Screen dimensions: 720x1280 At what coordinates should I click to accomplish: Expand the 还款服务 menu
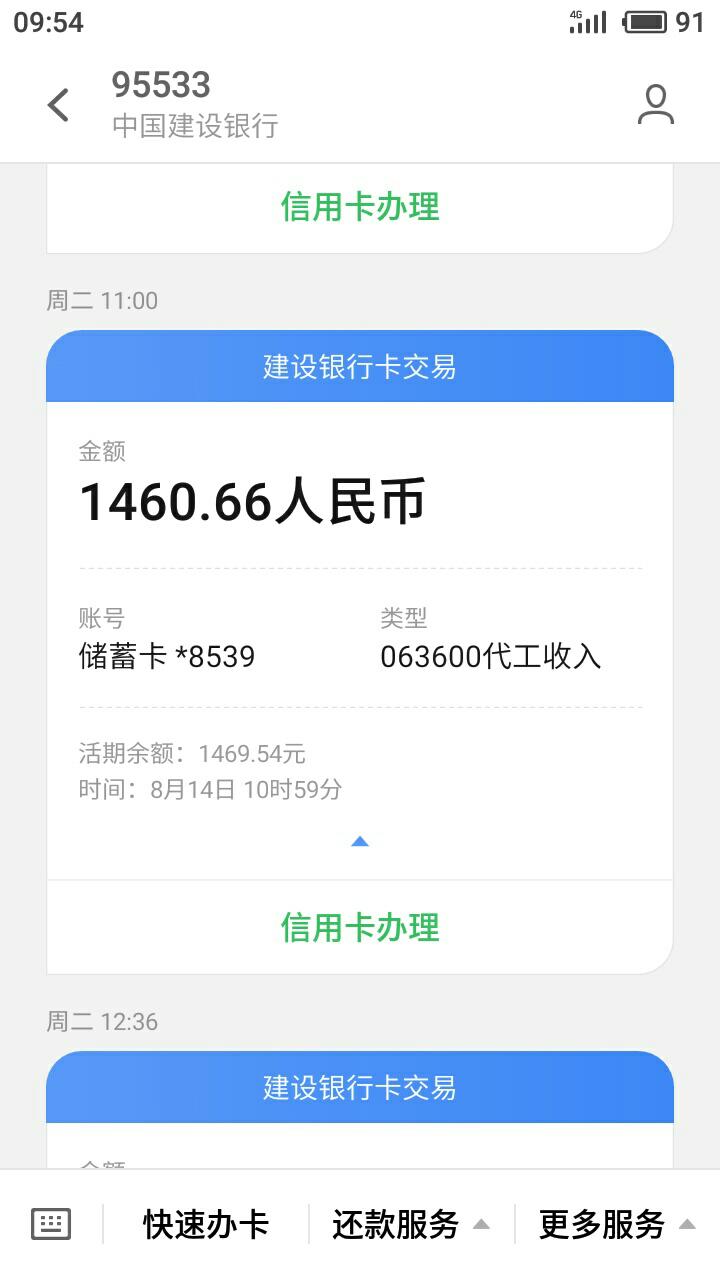411,1224
